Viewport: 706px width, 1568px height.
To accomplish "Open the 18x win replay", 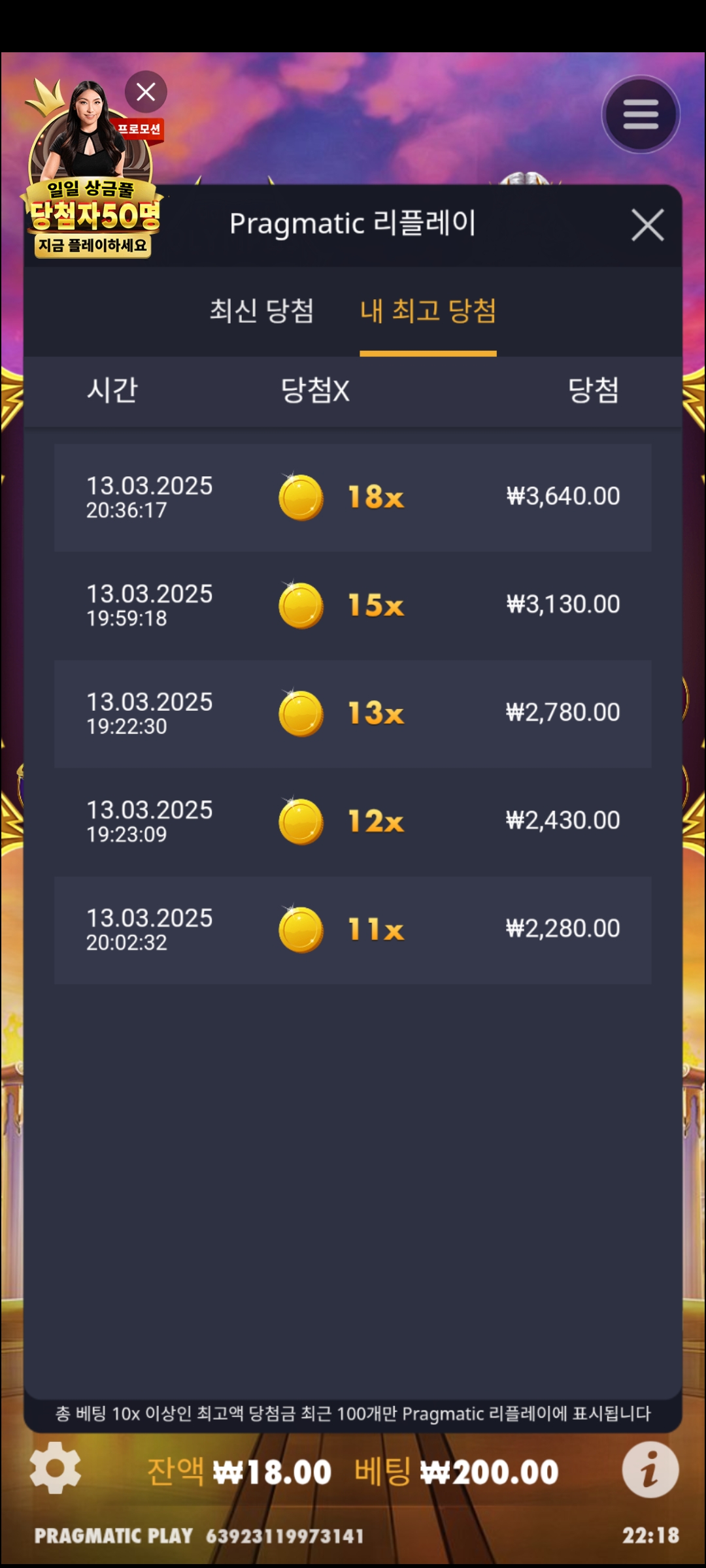I will coord(353,497).
